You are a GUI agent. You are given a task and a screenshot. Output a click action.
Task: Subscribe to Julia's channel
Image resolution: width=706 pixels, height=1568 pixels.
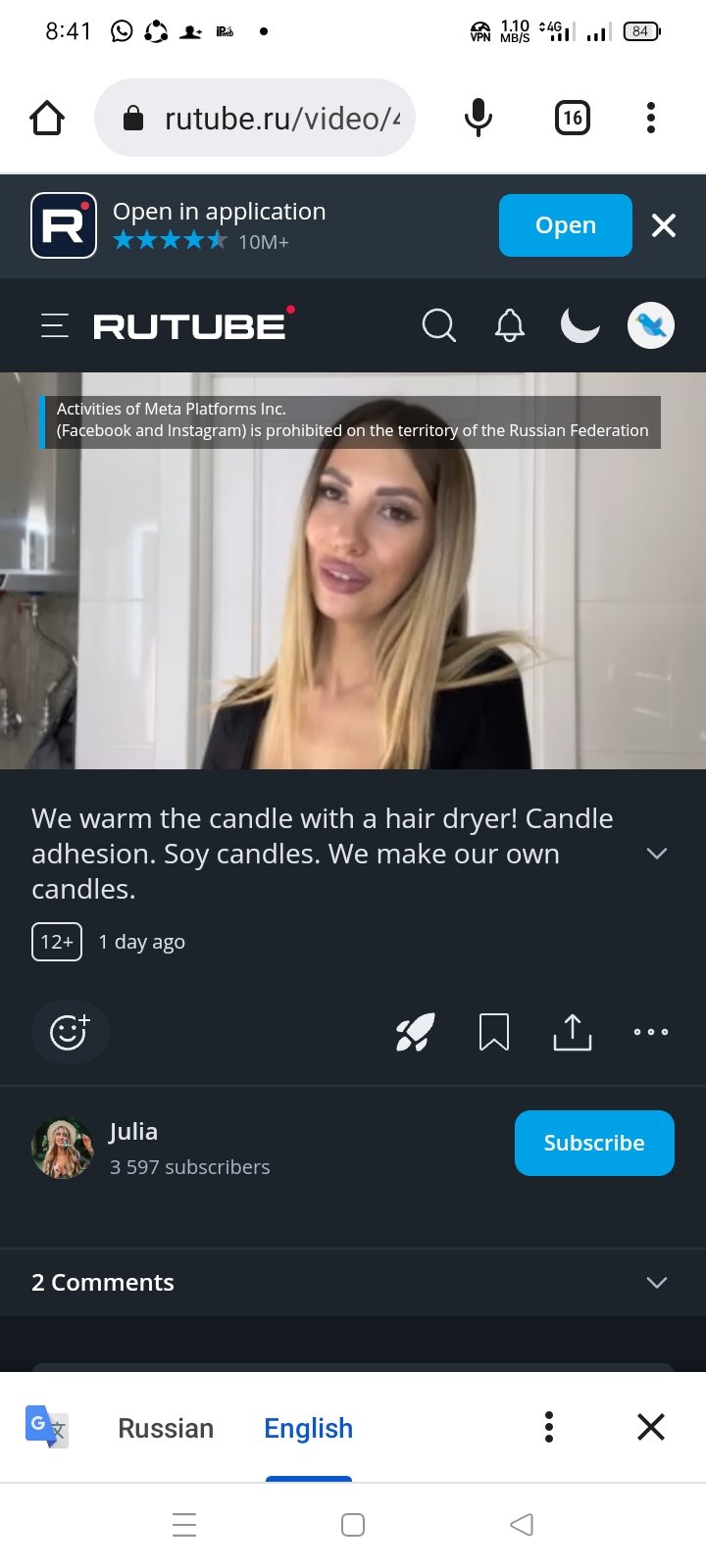(x=594, y=1143)
